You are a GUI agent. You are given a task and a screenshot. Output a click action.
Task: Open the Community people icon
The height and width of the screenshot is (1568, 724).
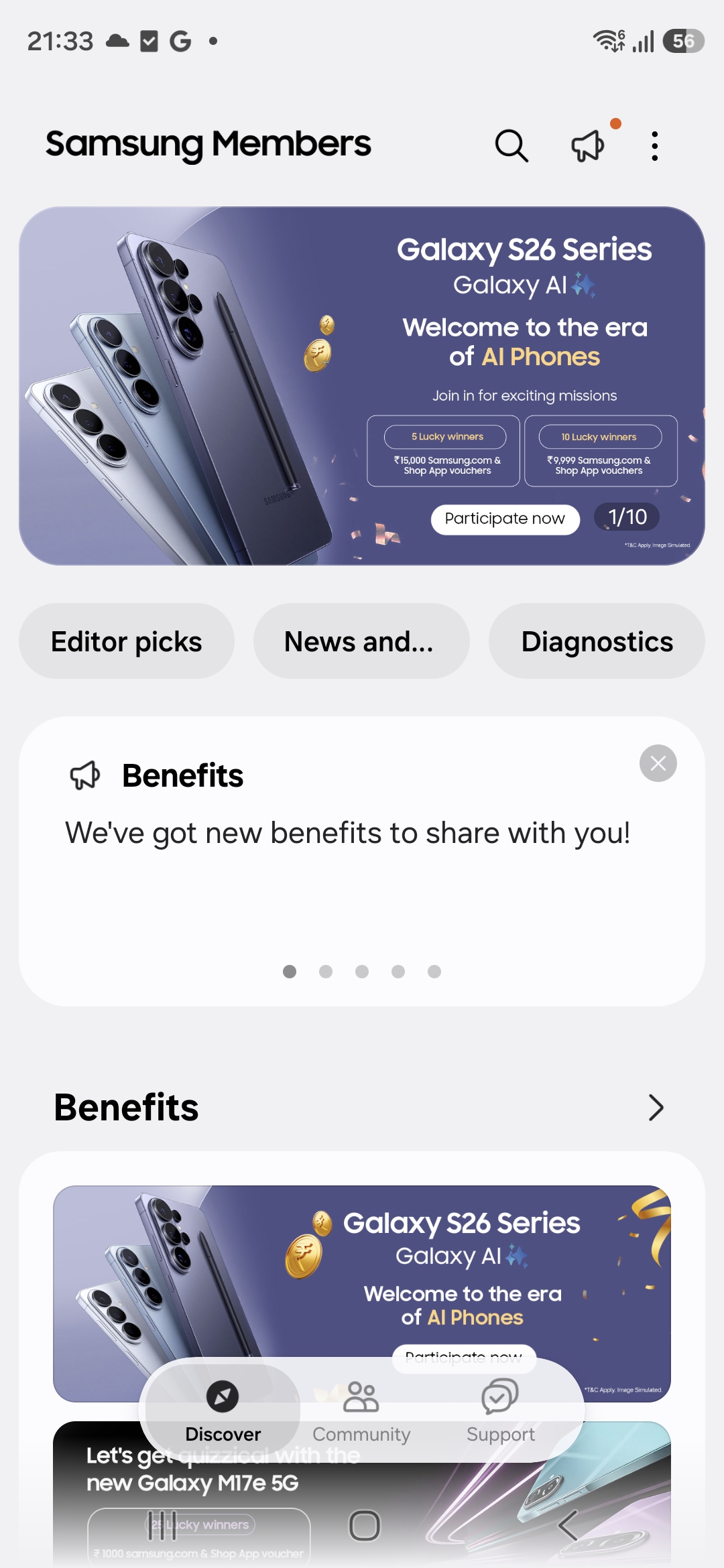point(361,1395)
